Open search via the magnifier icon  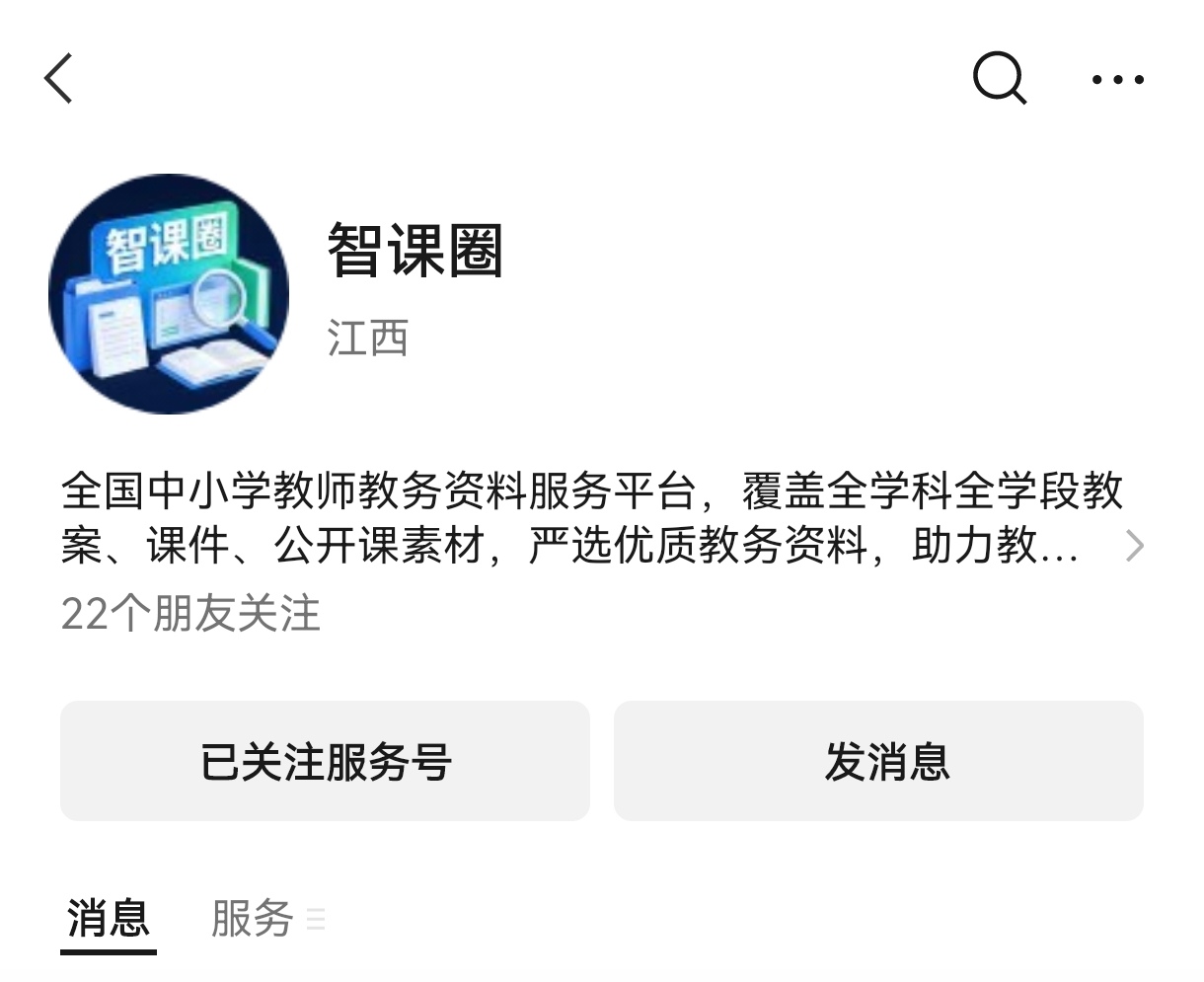click(x=999, y=78)
